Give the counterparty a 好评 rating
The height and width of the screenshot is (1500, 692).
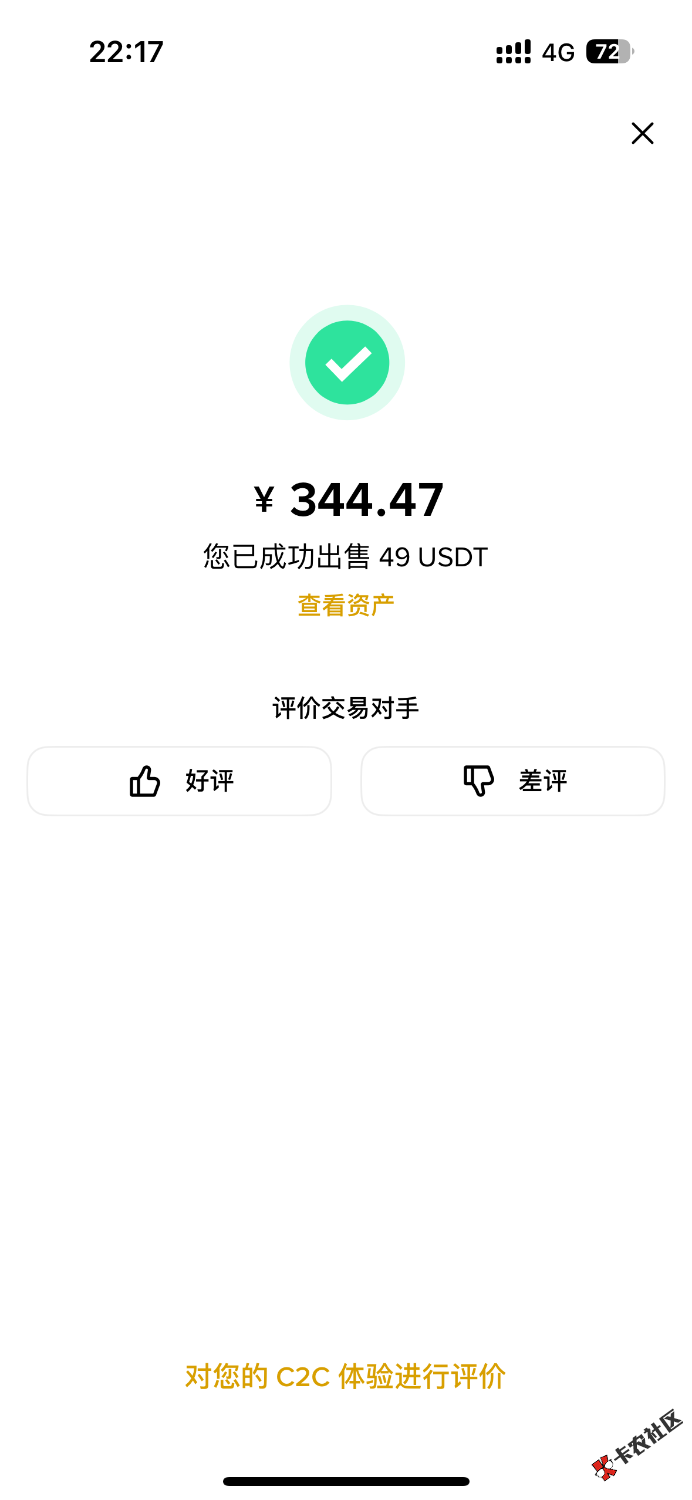[179, 781]
